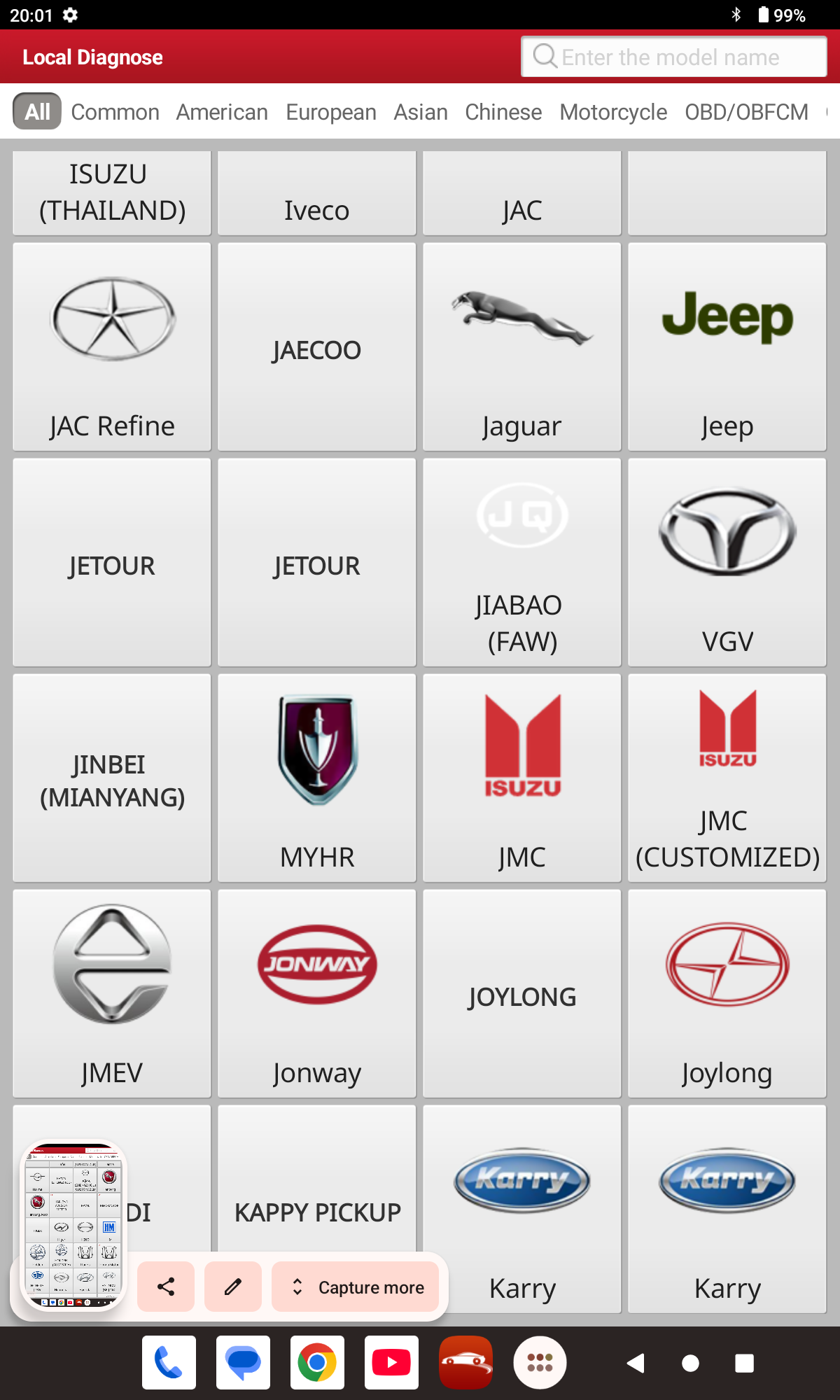Open the JAC Refine tile
The width and height of the screenshot is (840, 1400).
pos(112,347)
